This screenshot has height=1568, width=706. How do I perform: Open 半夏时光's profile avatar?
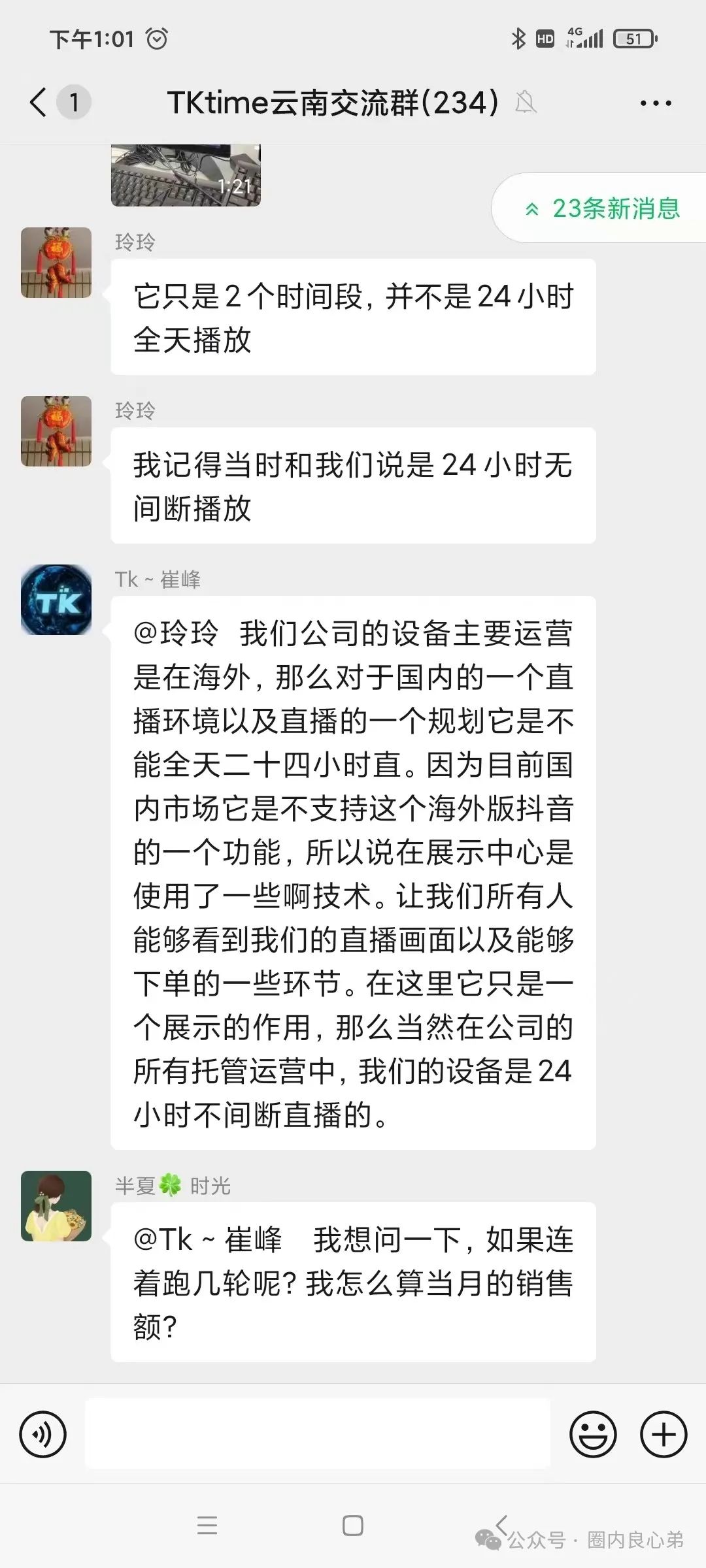point(56,1206)
